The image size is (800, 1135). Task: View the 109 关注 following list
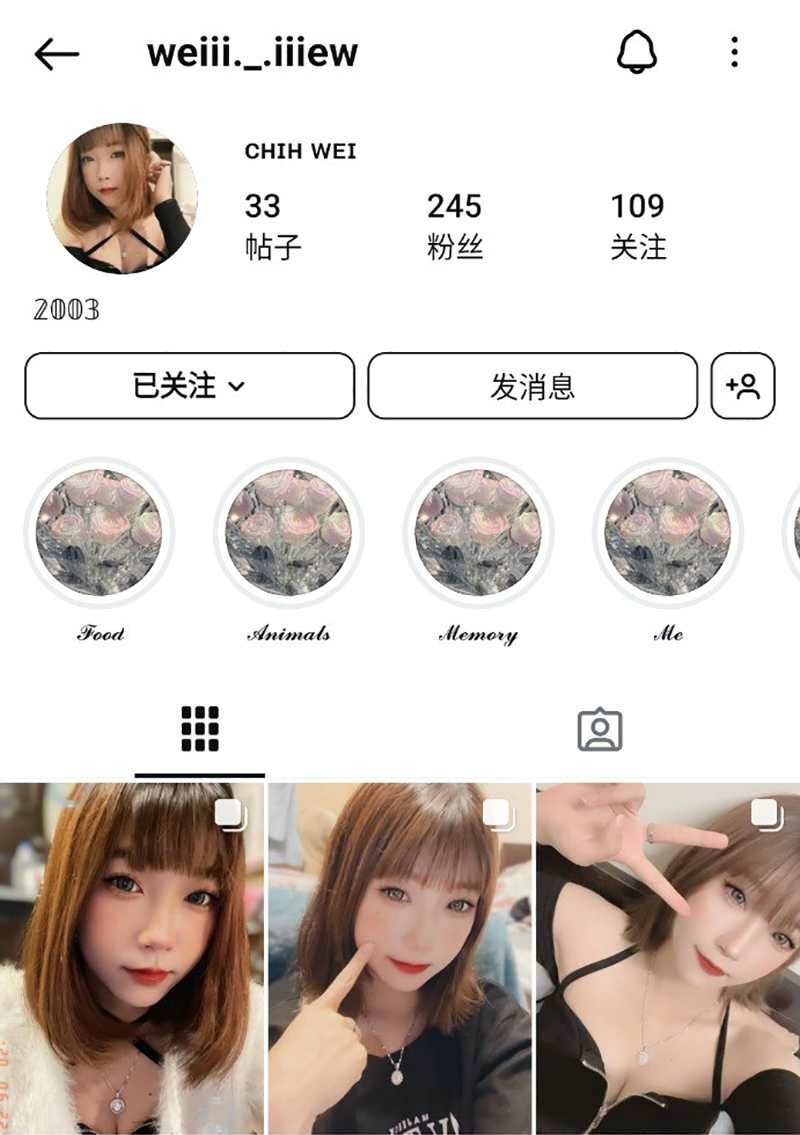coord(638,225)
